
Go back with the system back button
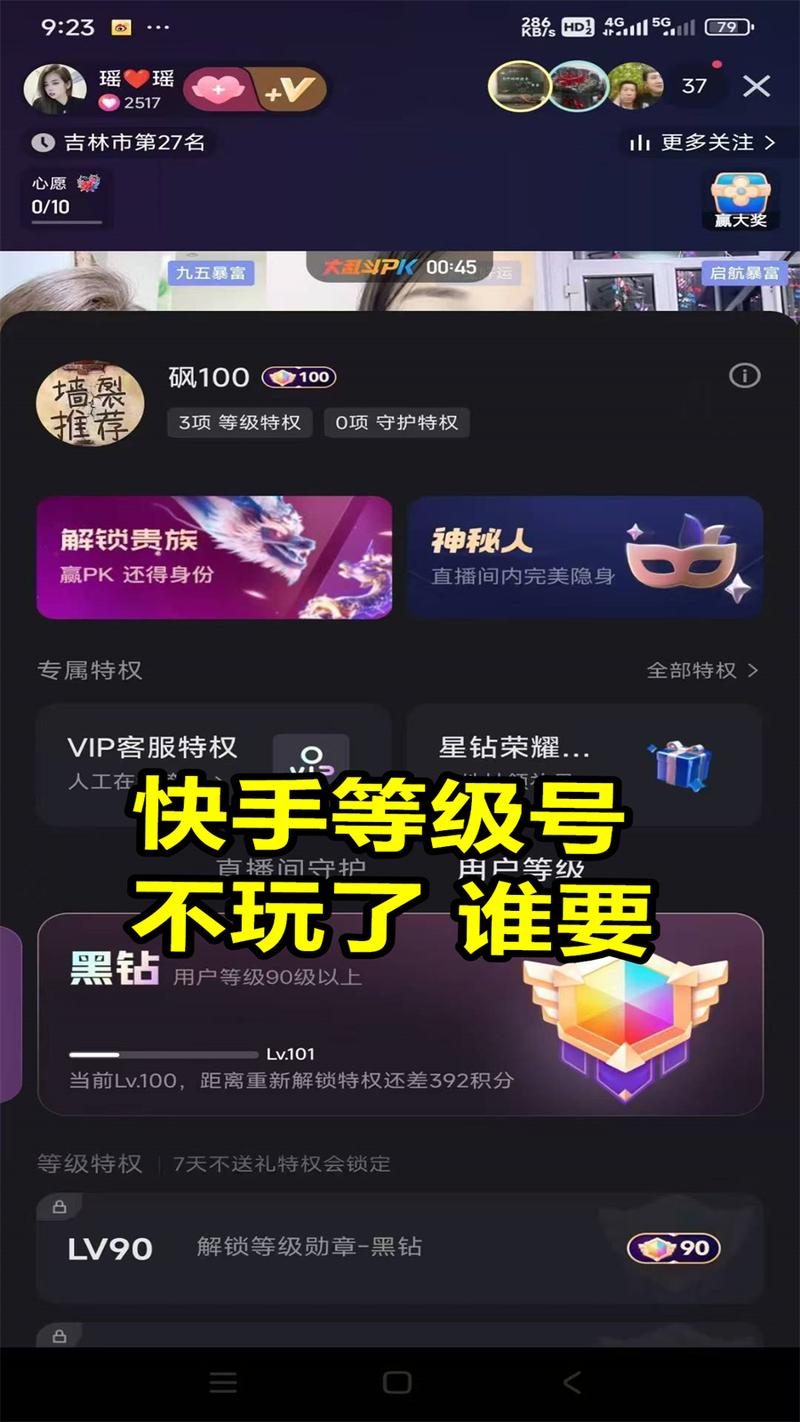click(572, 1383)
